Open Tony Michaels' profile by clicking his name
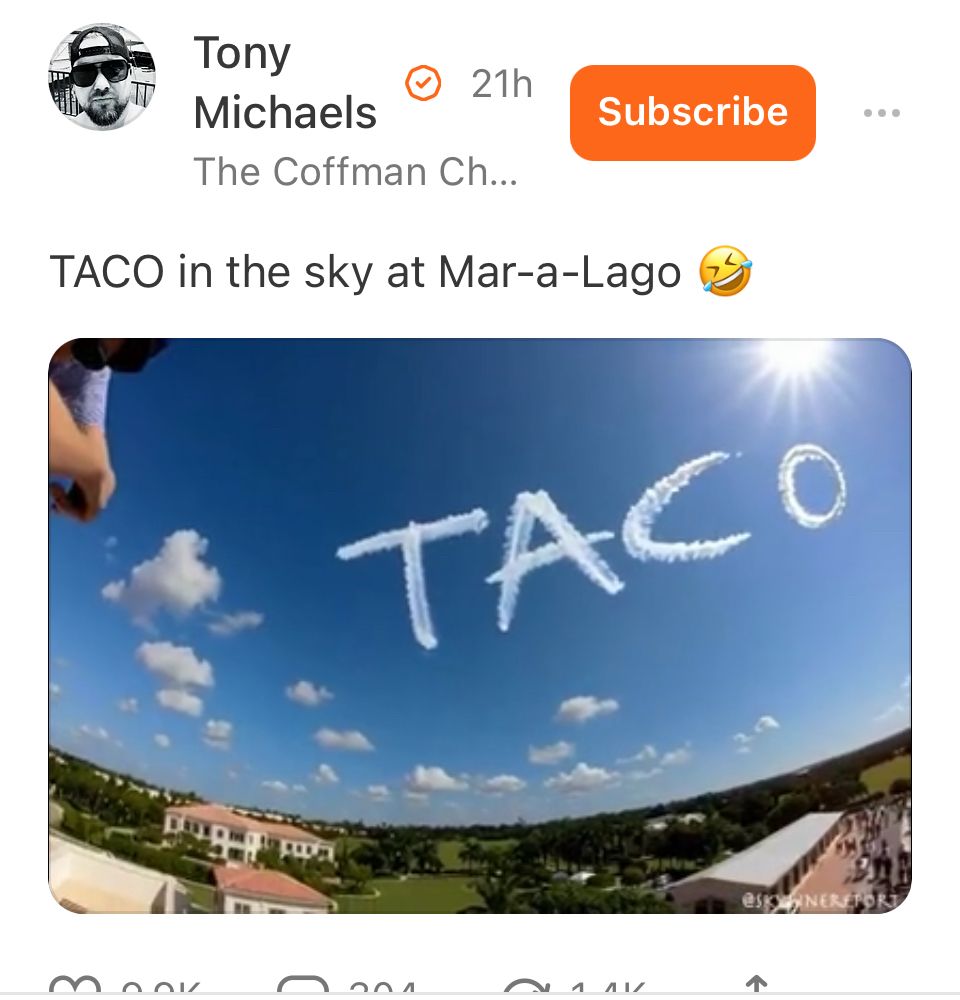Screen dimensions: 960x1000 coord(284,83)
